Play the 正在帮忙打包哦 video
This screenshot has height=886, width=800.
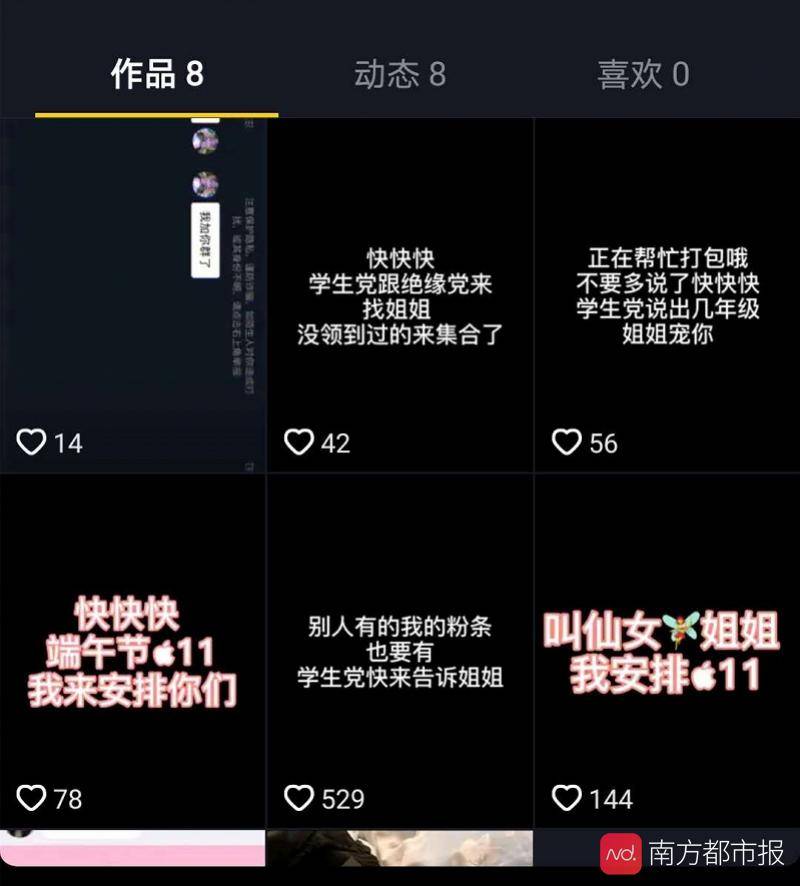[667, 295]
